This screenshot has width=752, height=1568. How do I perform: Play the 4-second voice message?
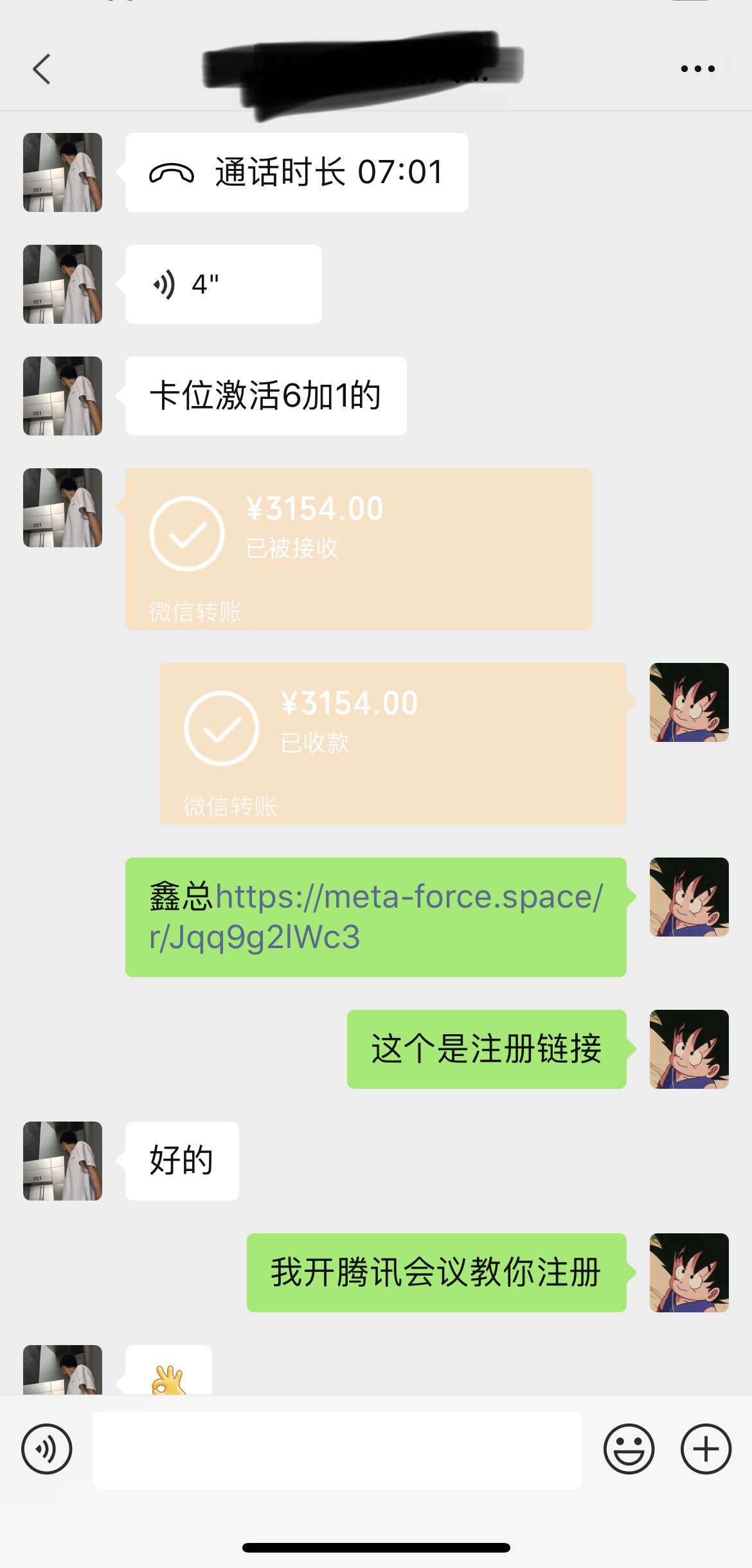pos(223,284)
